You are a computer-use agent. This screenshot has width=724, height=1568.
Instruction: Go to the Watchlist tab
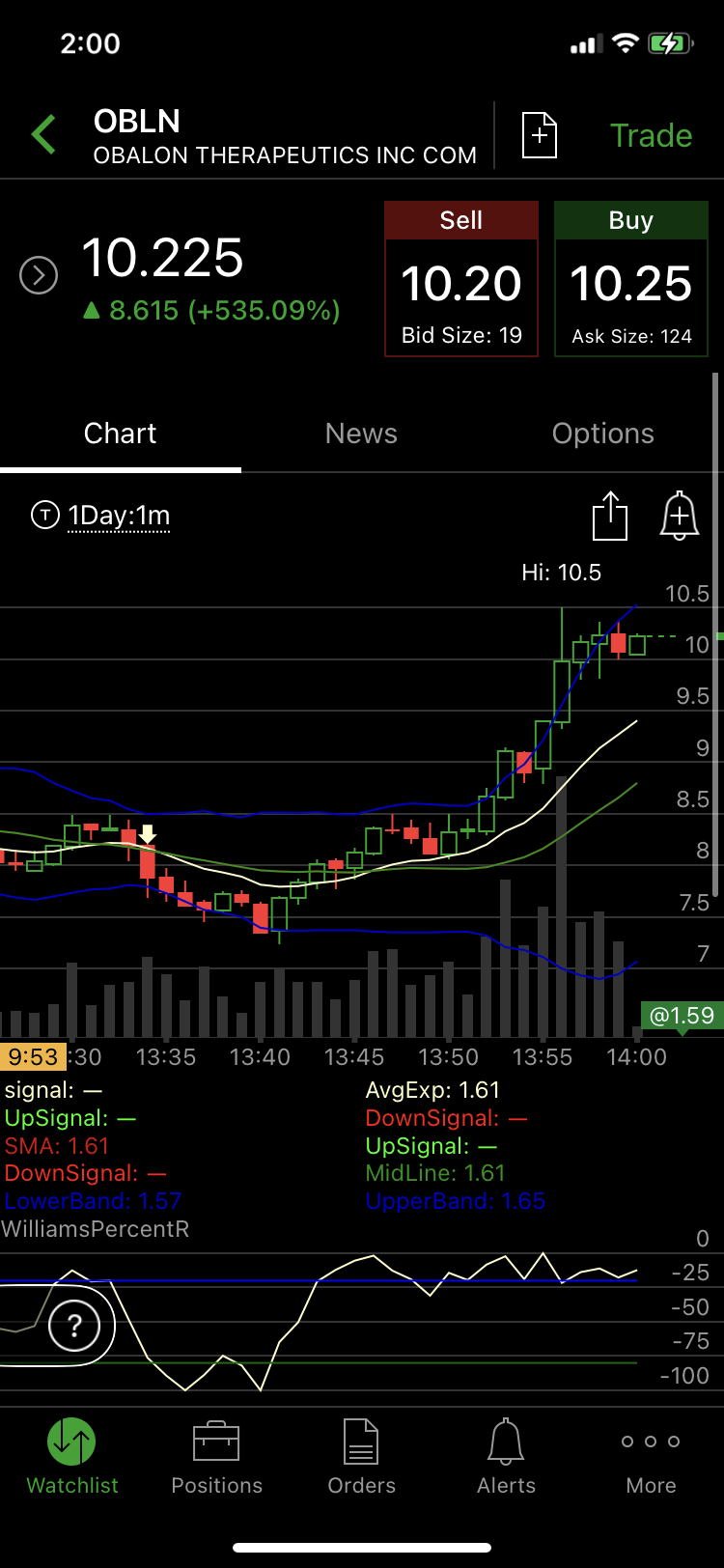tap(72, 1456)
